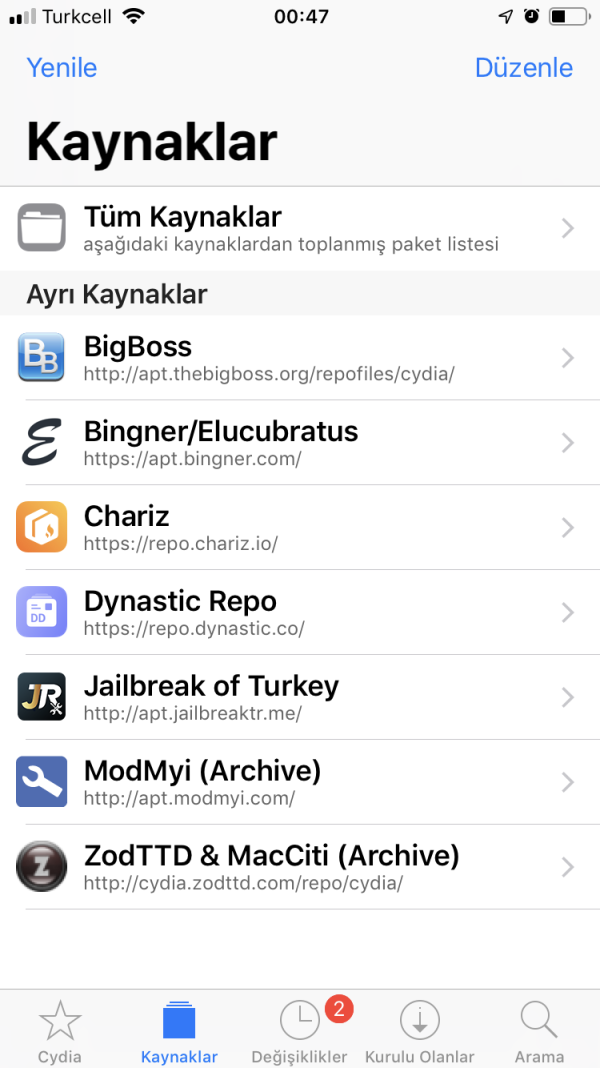Image resolution: width=600 pixels, height=1068 pixels.
Task: Tap Düzenle to edit sources
Action: (x=524, y=68)
